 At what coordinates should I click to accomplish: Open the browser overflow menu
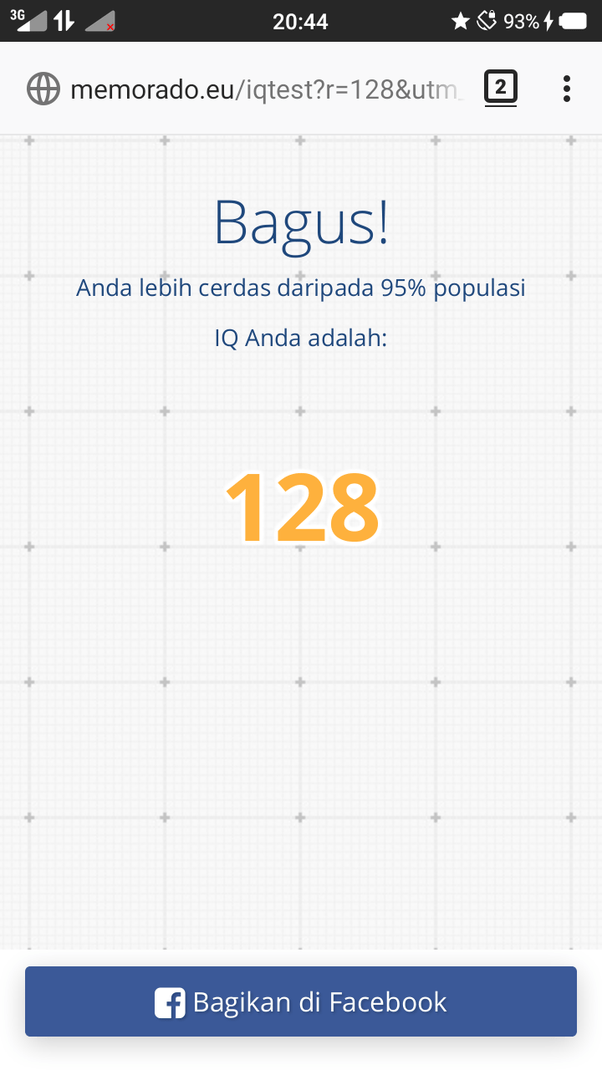tap(567, 89)
